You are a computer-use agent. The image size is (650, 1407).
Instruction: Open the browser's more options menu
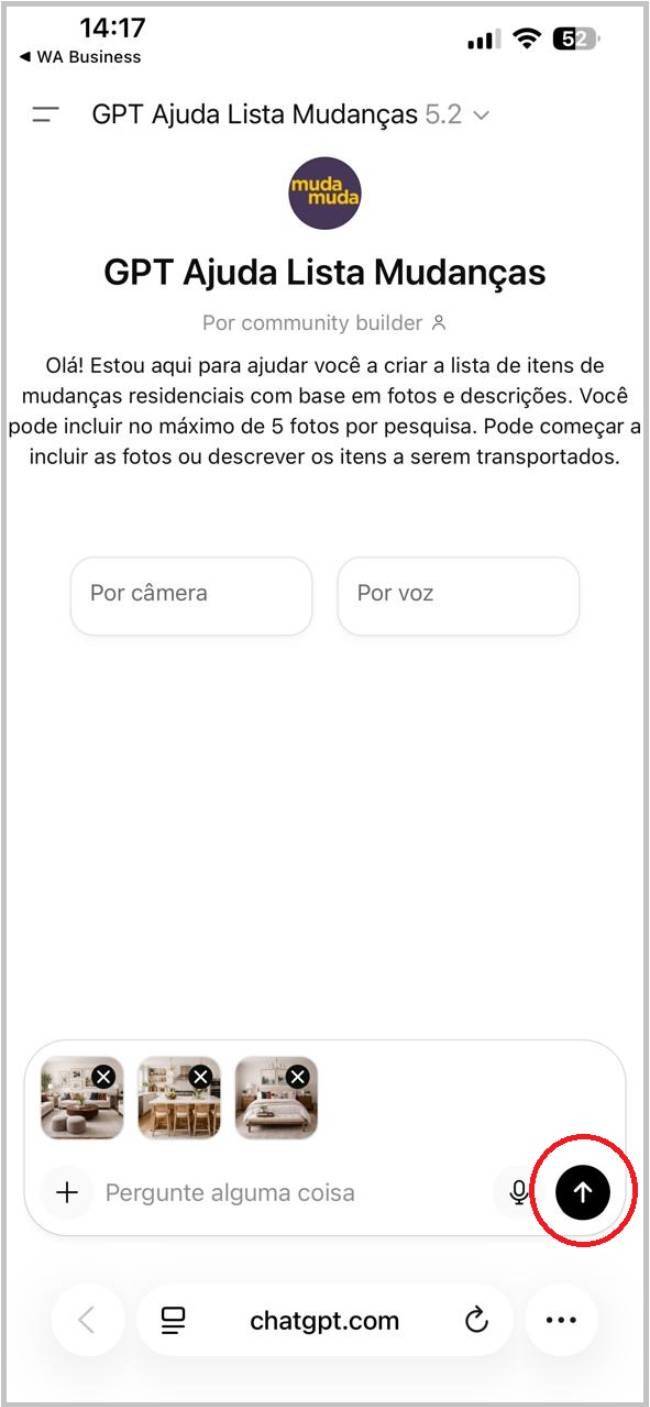point(561,1321)
